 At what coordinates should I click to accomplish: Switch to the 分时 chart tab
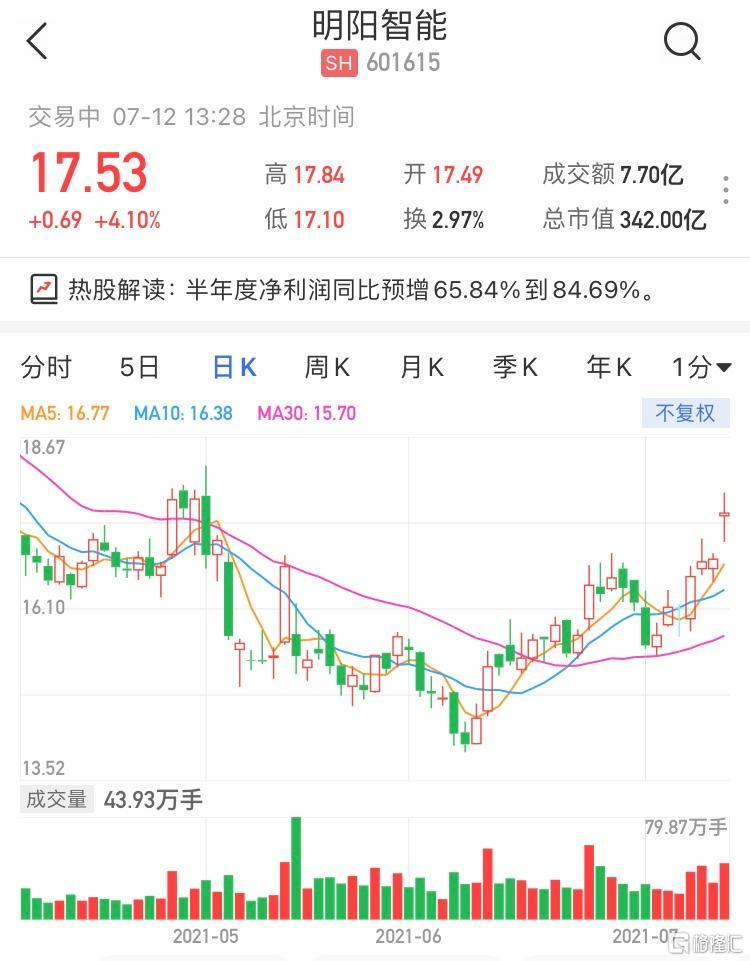point(47,367)
